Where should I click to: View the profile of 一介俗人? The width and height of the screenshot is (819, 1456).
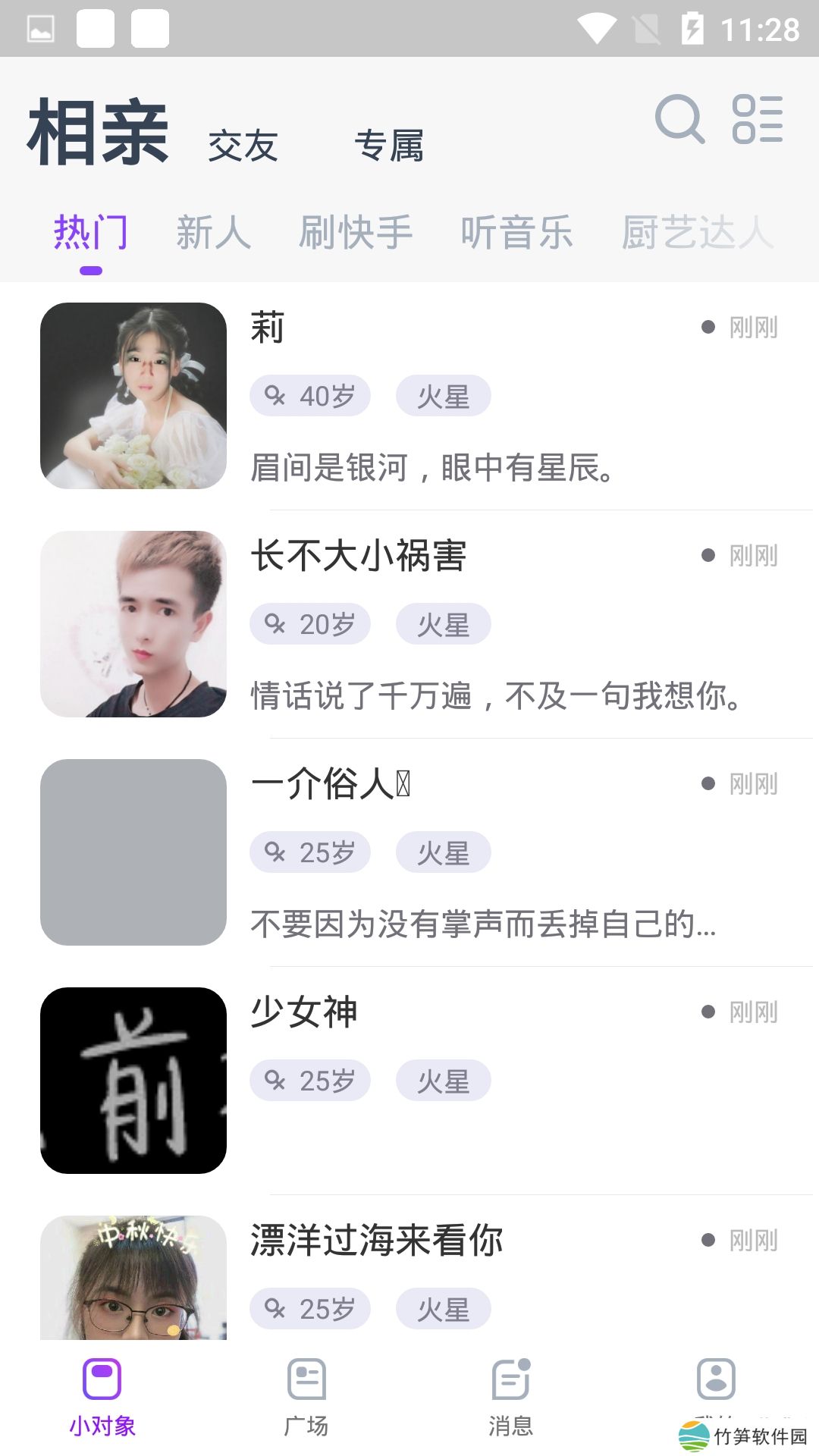coord(425,852)
